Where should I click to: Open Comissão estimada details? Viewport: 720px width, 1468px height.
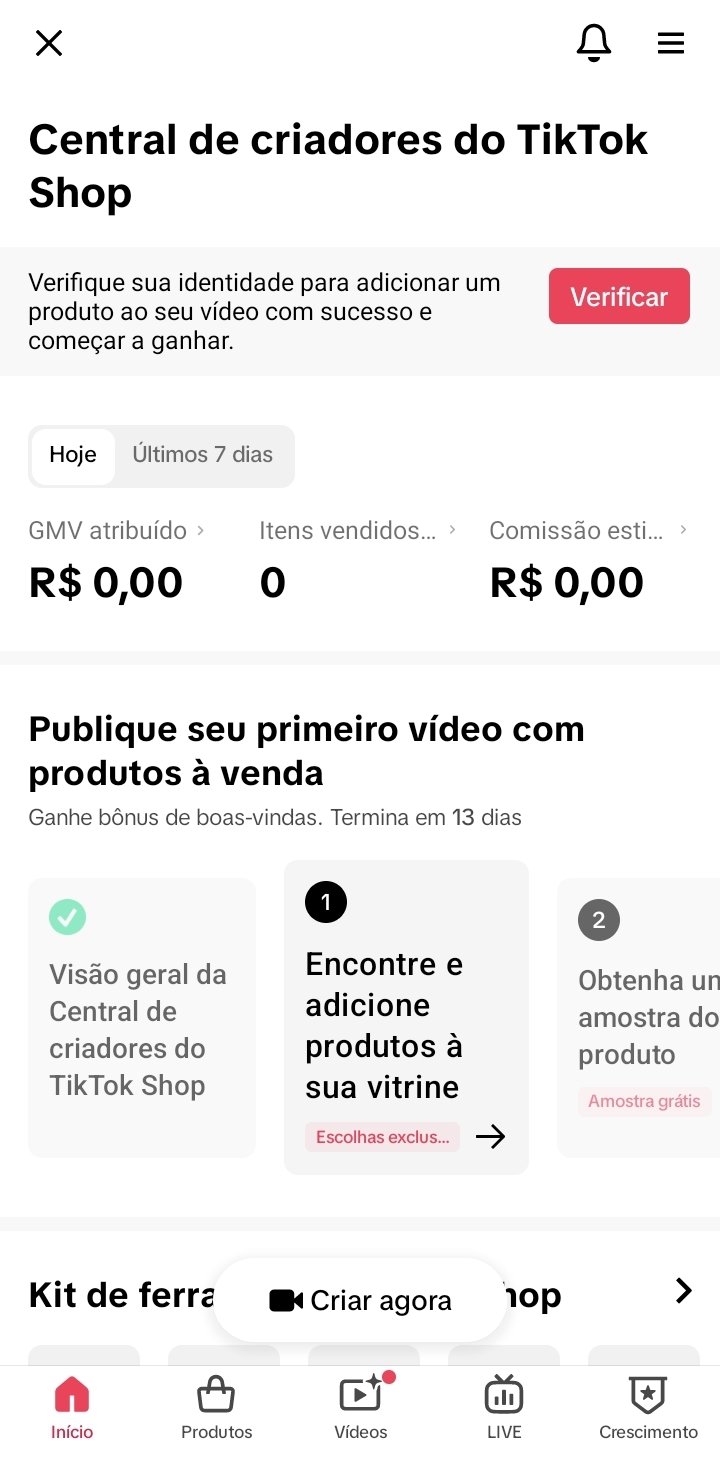tap(586, 531)
